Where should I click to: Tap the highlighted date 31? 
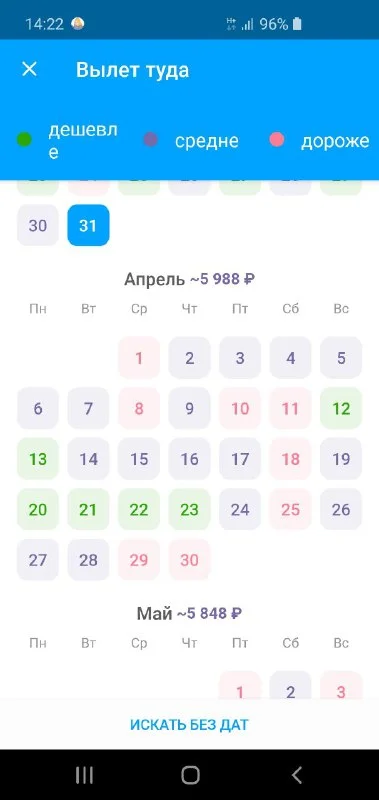click(x=88, y=226)
